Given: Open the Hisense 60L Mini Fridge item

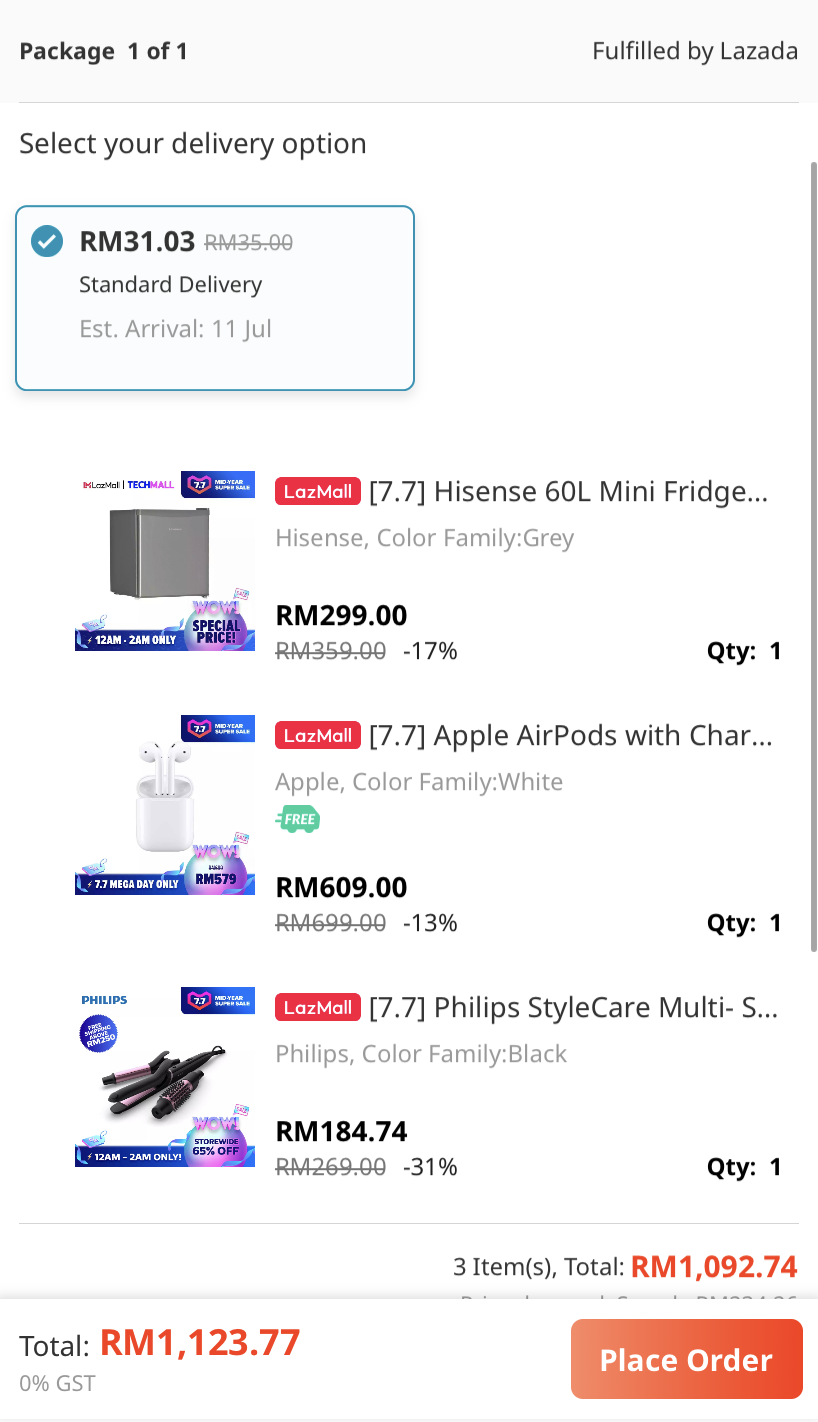Looking at the screenshot, I should click(x=568, y=492).
